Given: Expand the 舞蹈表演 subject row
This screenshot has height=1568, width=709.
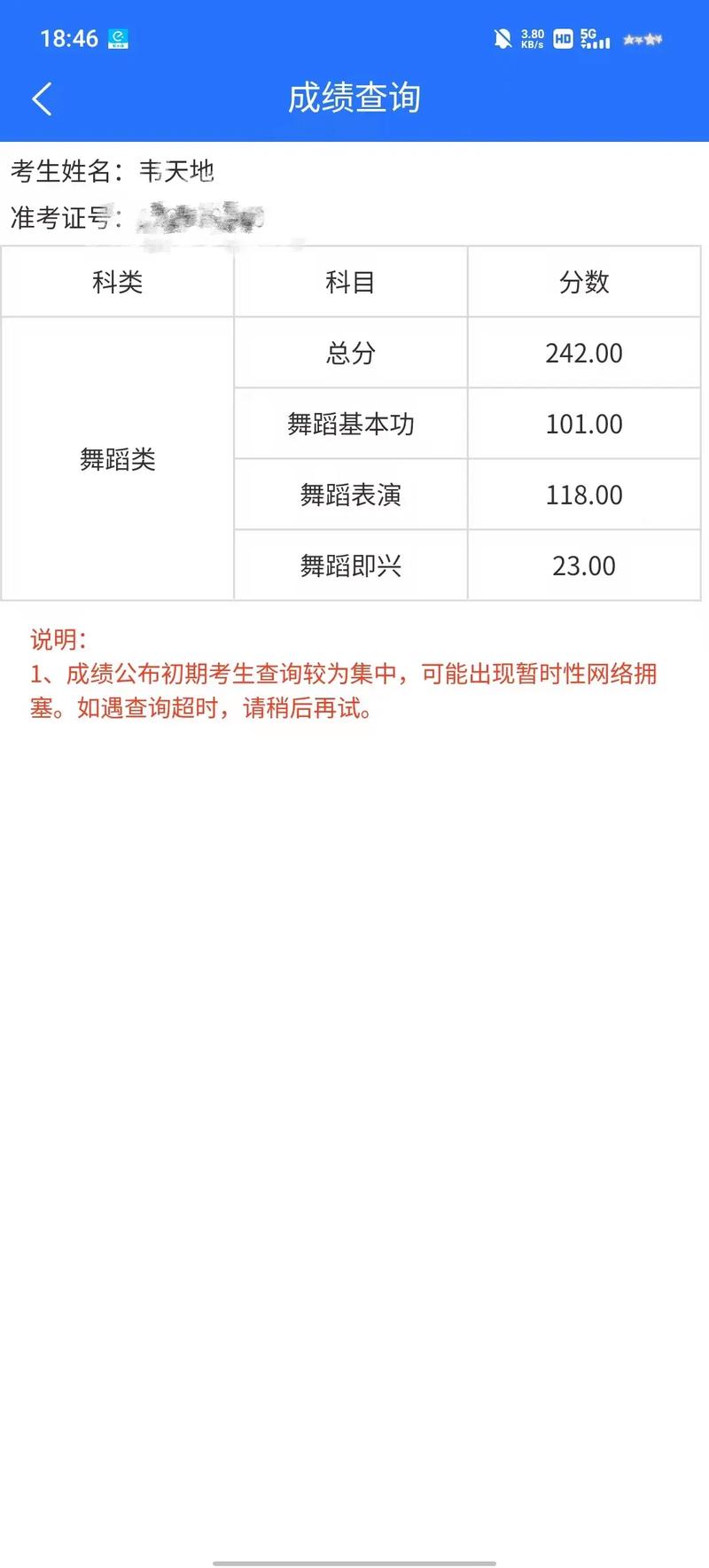Looking at the screenshot, I should (x=349, y=495).
